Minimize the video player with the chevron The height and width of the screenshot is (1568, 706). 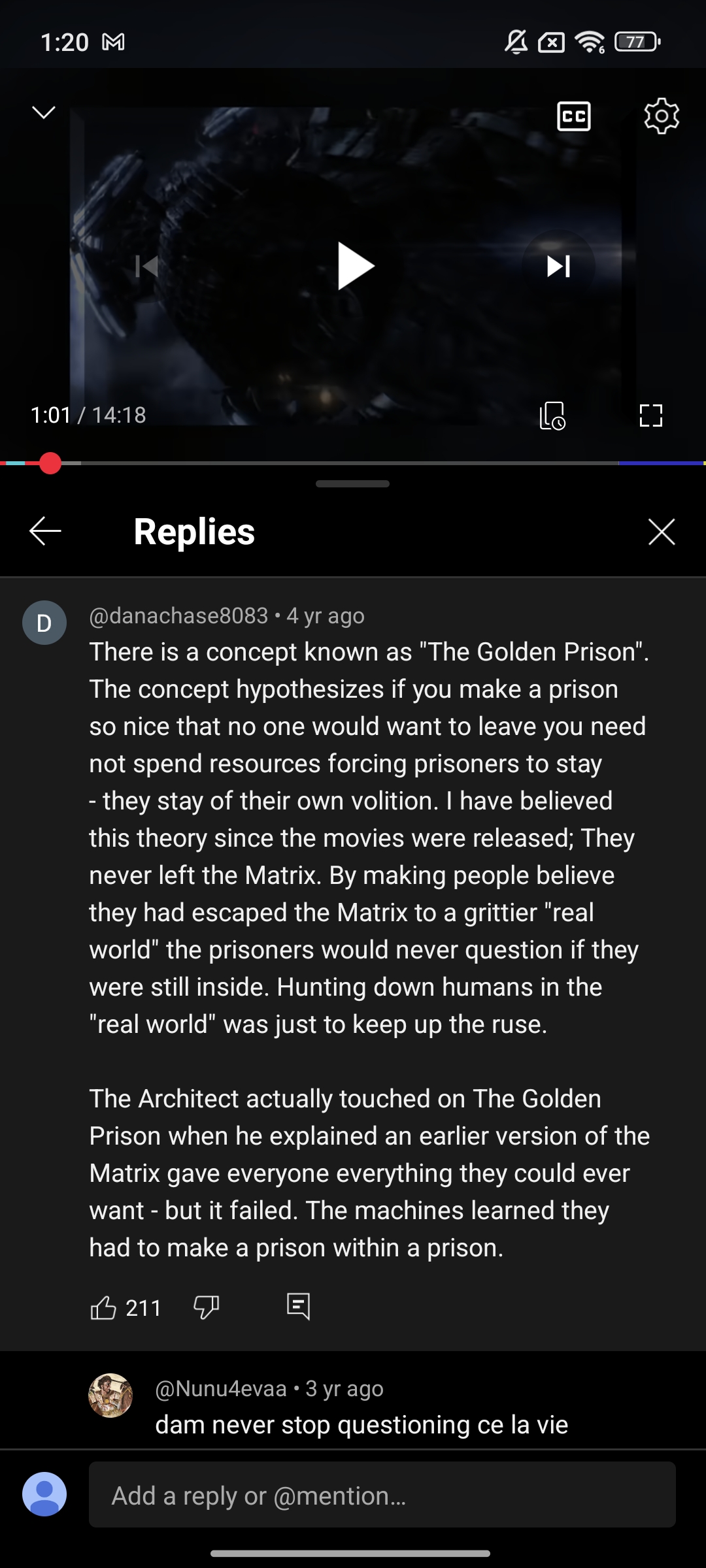coord(44,112)
